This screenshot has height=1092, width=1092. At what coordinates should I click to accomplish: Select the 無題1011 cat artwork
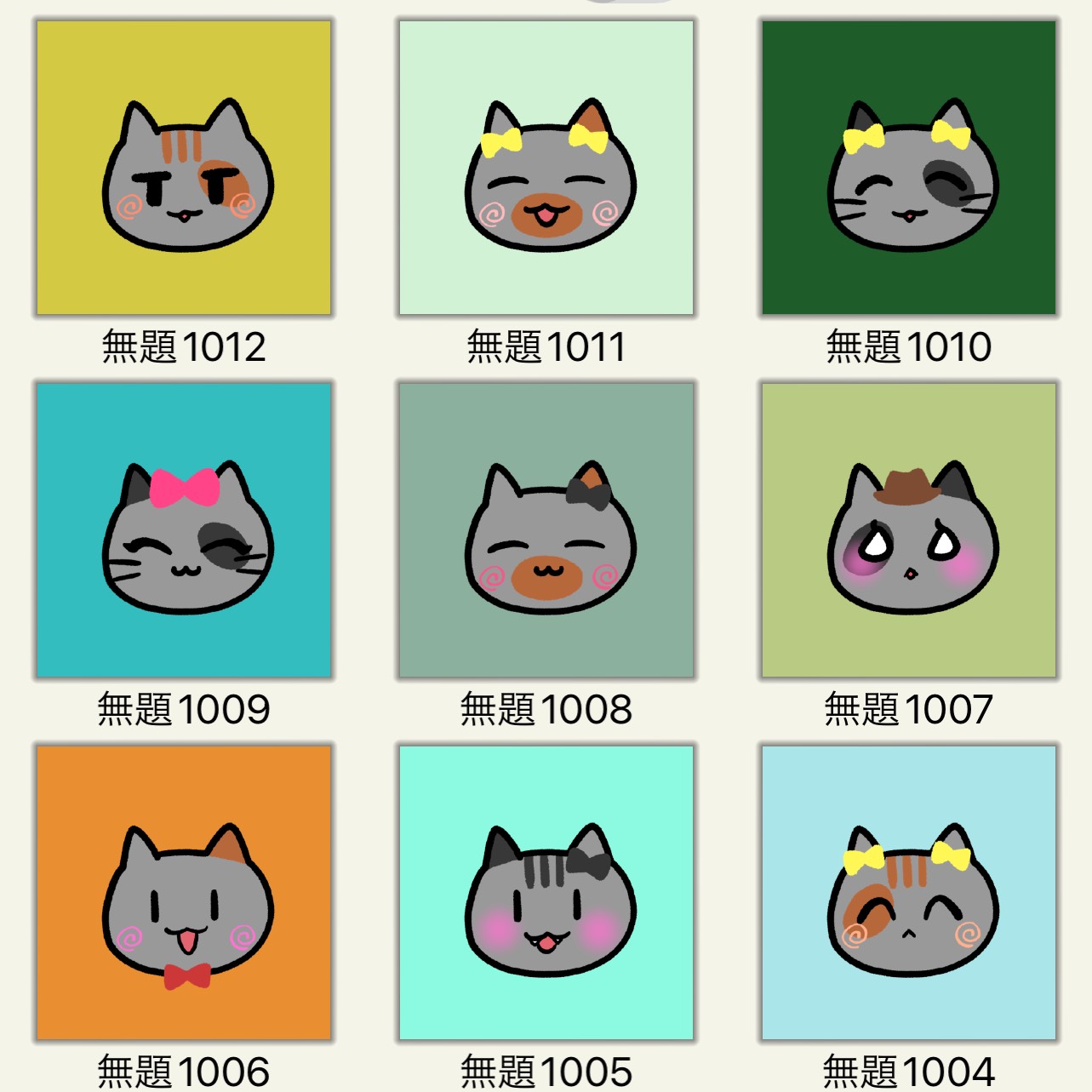coord(546,169)
